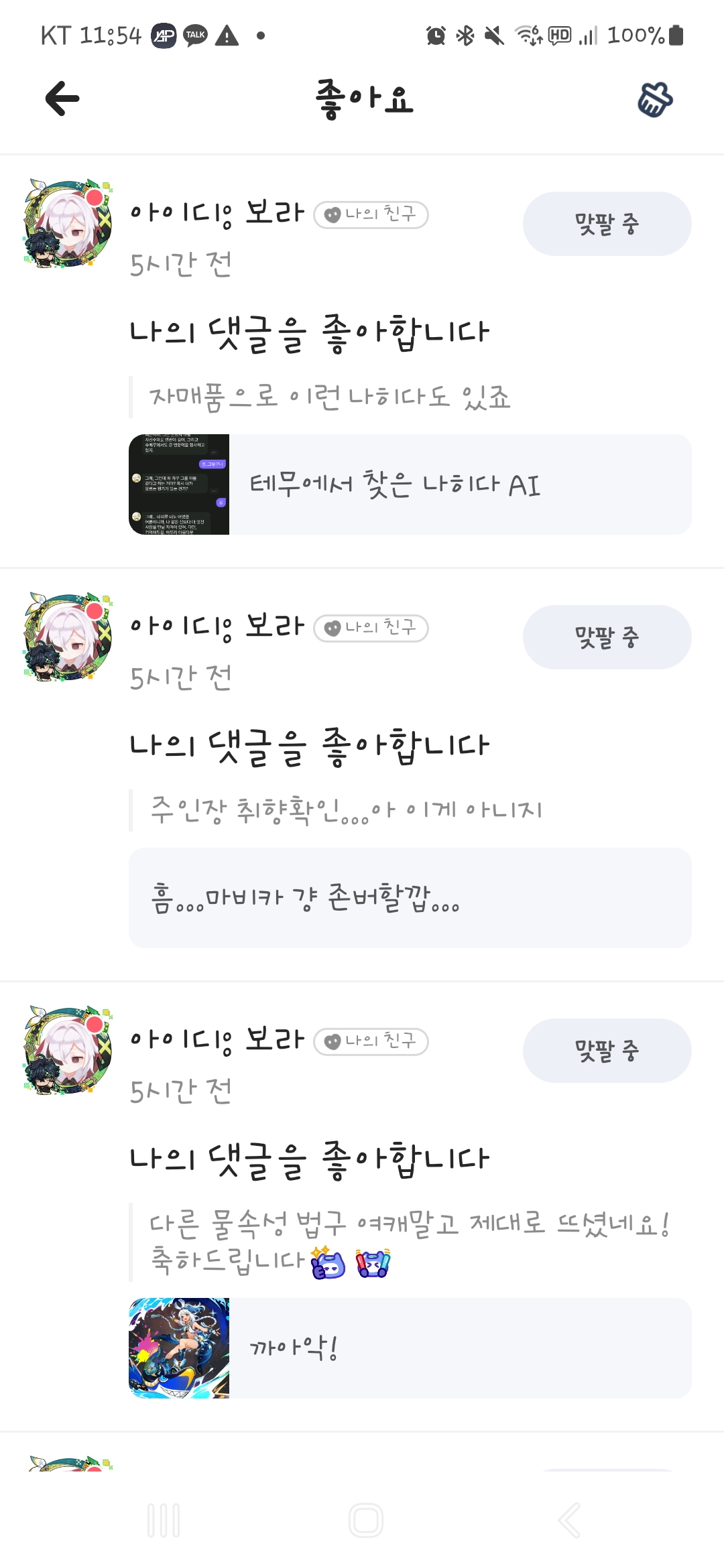Toggle 맞팔 중 on the first notification
This screenshot has height=1568, width=724.
[x=606, y=223]
